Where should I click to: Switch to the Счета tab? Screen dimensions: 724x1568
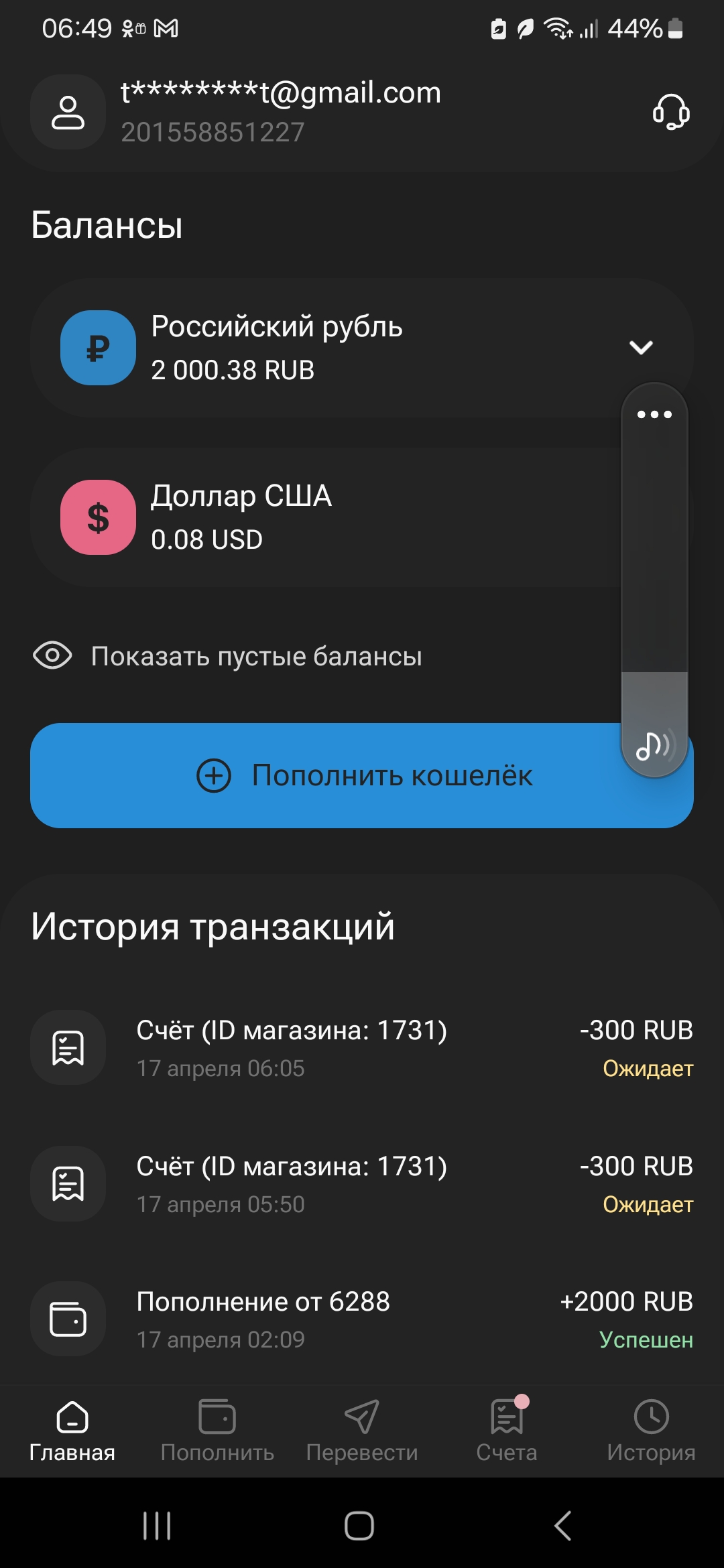coord(507,1431)
